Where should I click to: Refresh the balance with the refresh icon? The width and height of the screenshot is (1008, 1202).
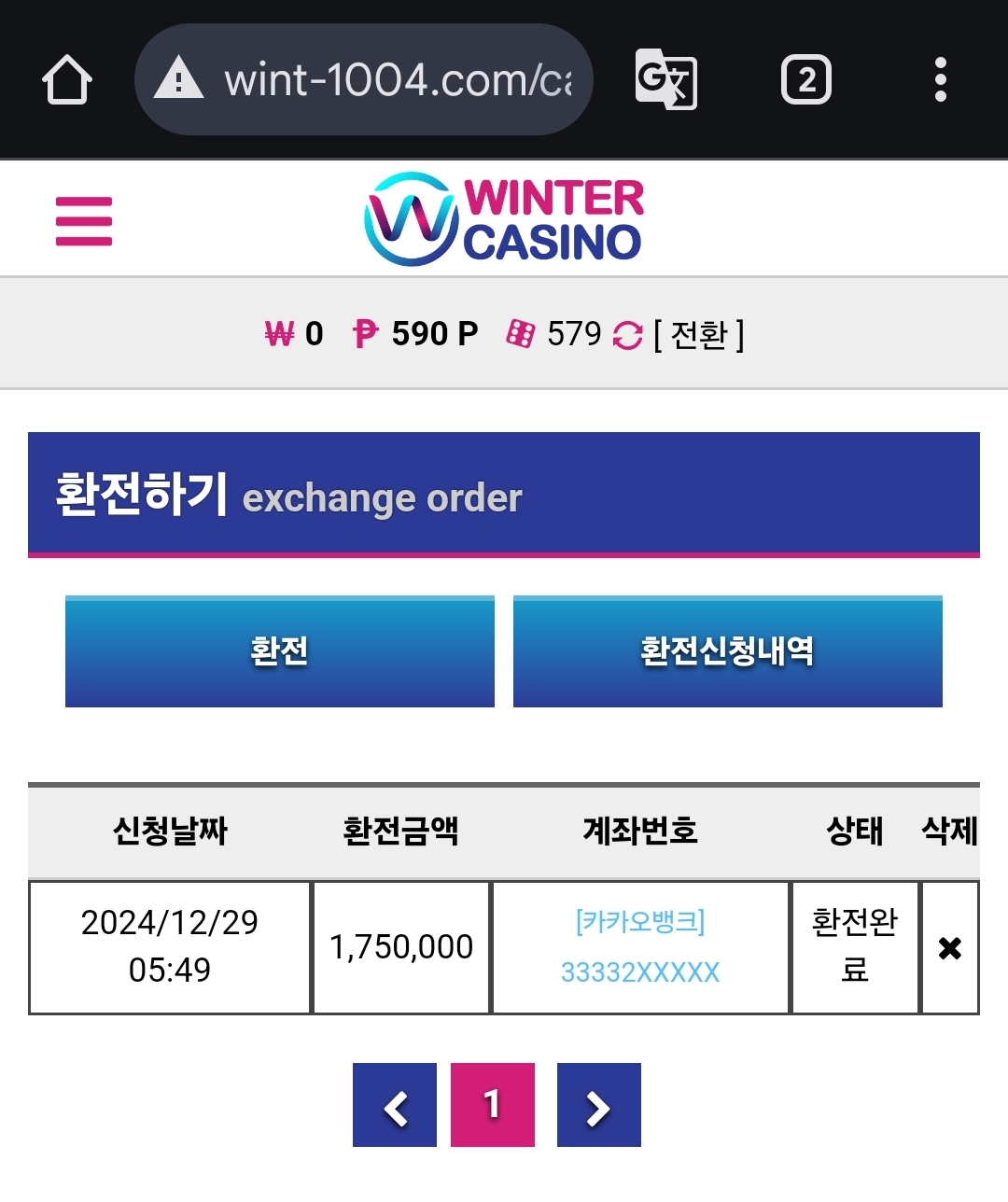pyautogui.click(x=628, y=335)
